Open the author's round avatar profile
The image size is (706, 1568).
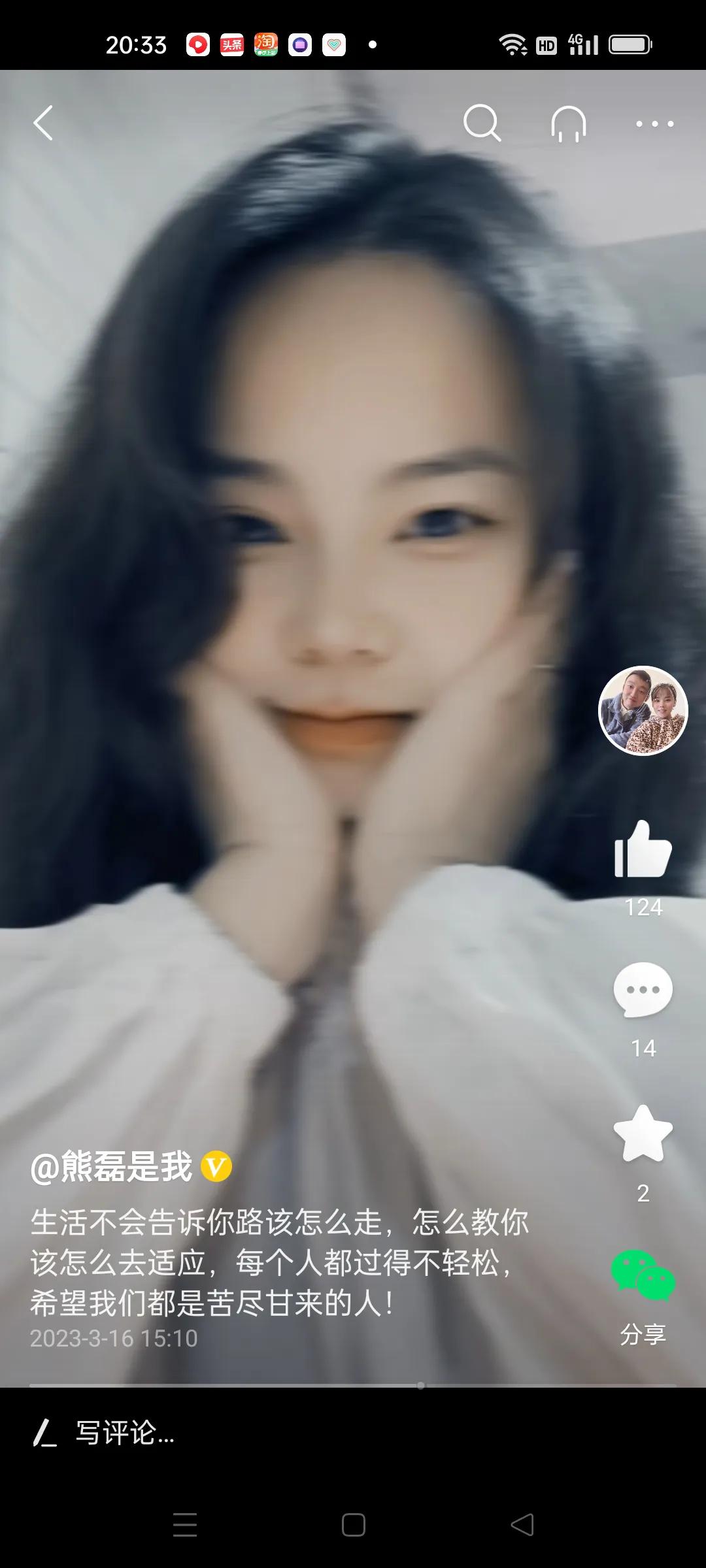point(643,711)
